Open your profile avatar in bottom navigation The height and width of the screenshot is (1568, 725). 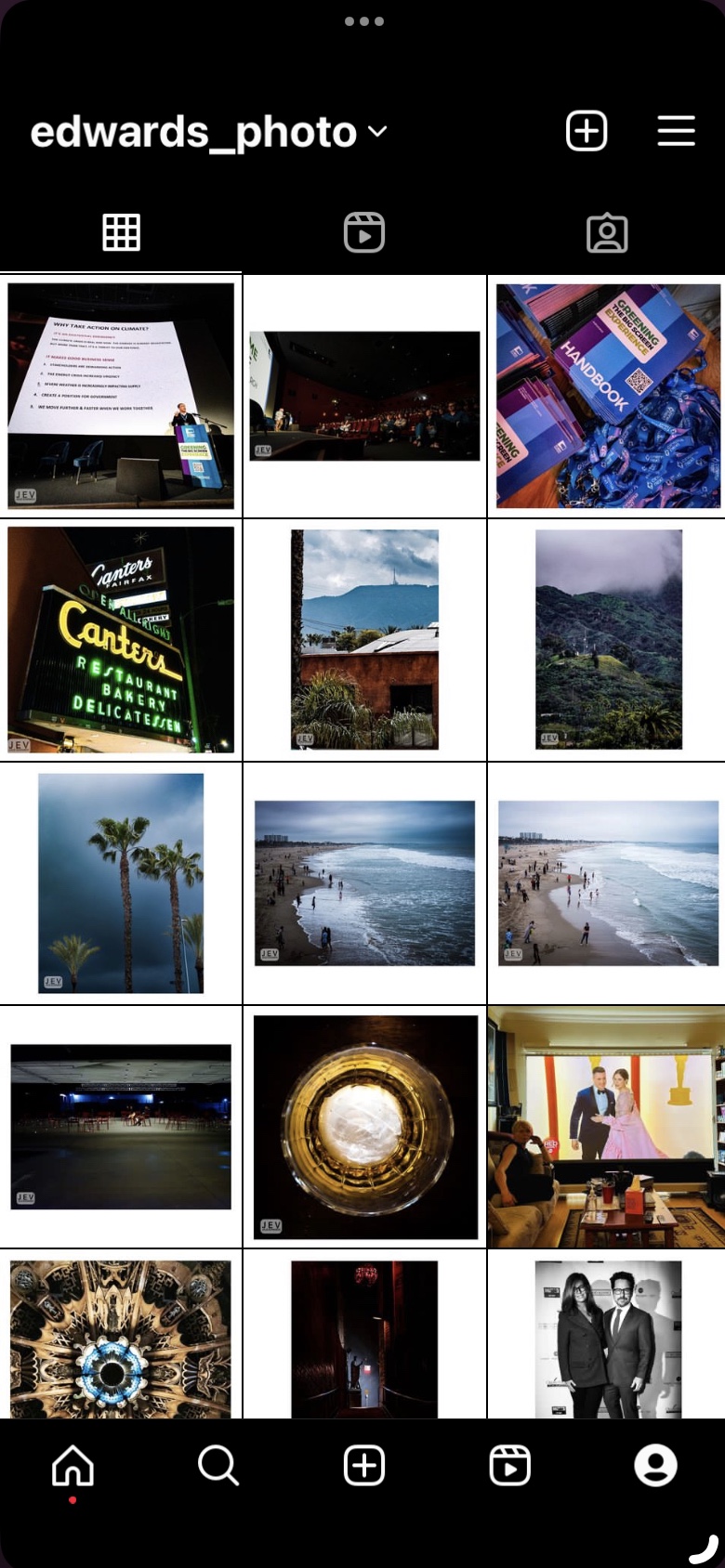pyautogui.click(x=655, y=1465)
